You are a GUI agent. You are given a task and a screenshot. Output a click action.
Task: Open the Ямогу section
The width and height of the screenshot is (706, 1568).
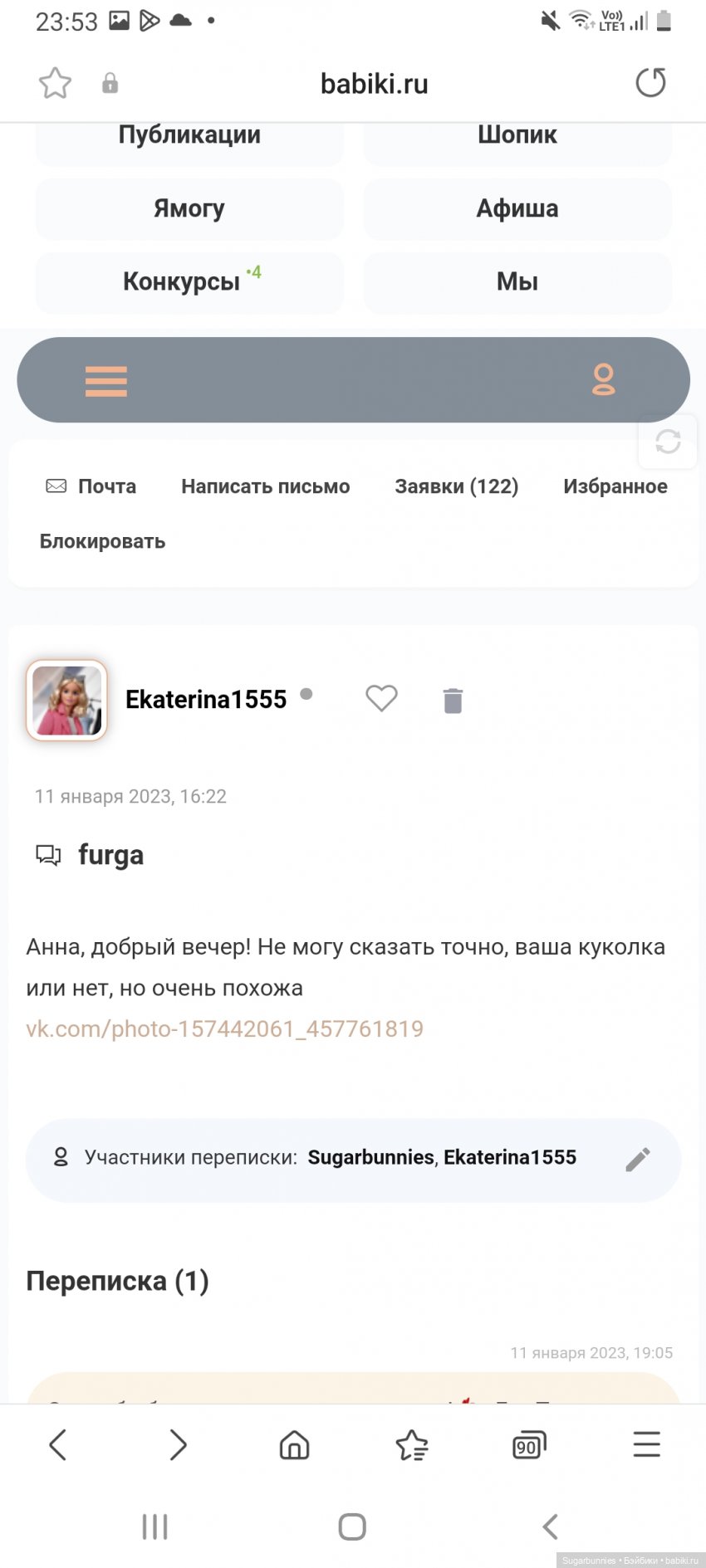tap(189, 208)
